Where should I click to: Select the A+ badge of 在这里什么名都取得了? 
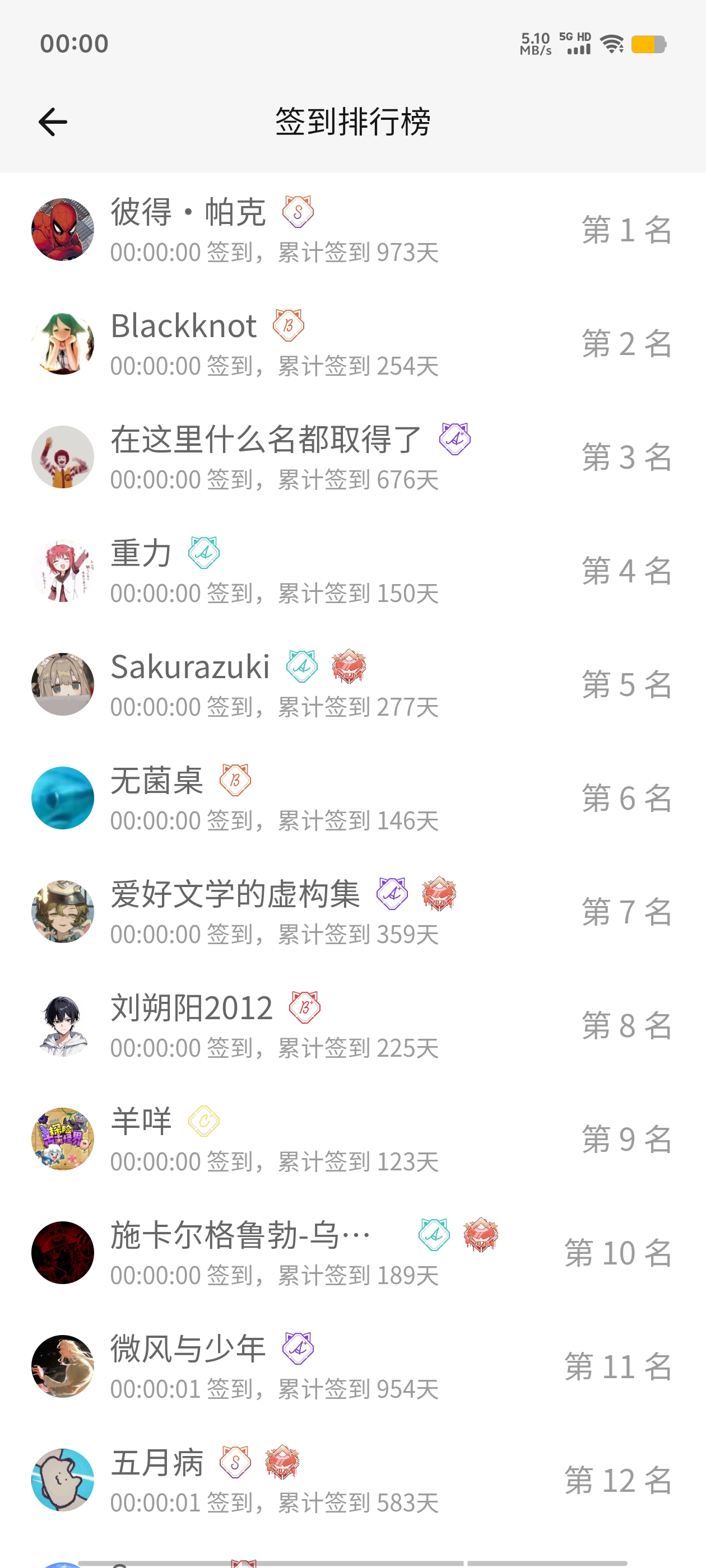[x=454, y=440]
